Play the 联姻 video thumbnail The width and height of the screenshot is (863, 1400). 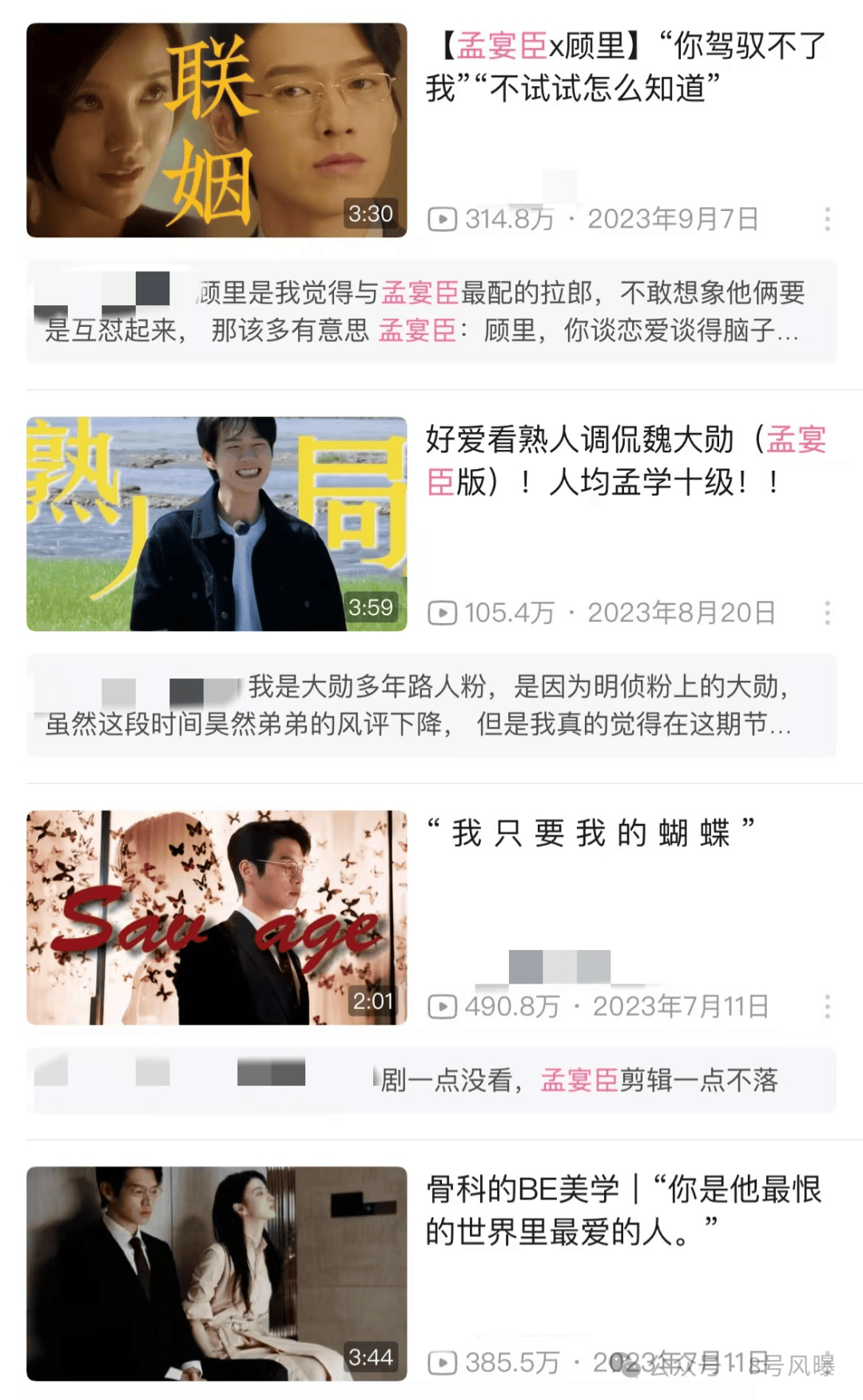click(x=217, y=130)
